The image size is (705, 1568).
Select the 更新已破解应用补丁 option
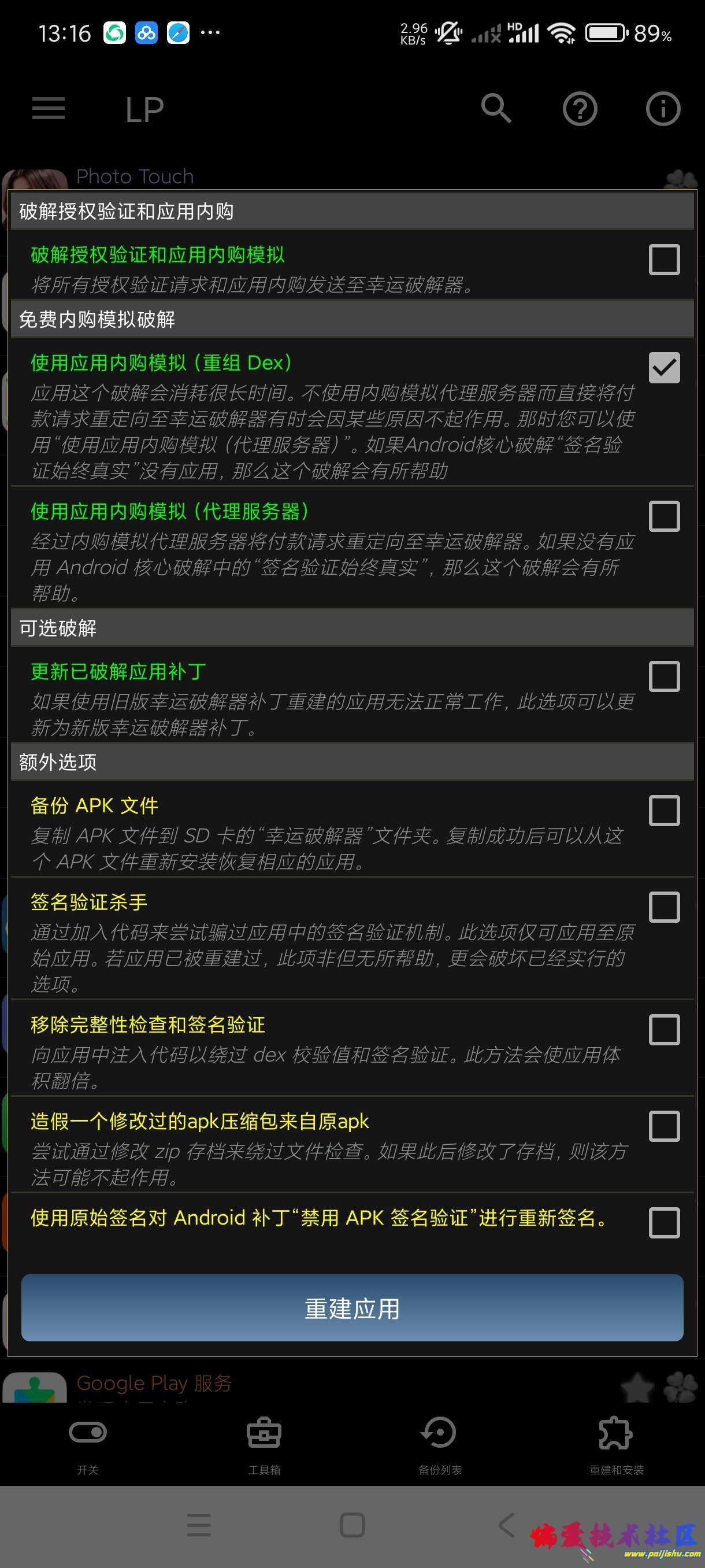coord(663,676)
